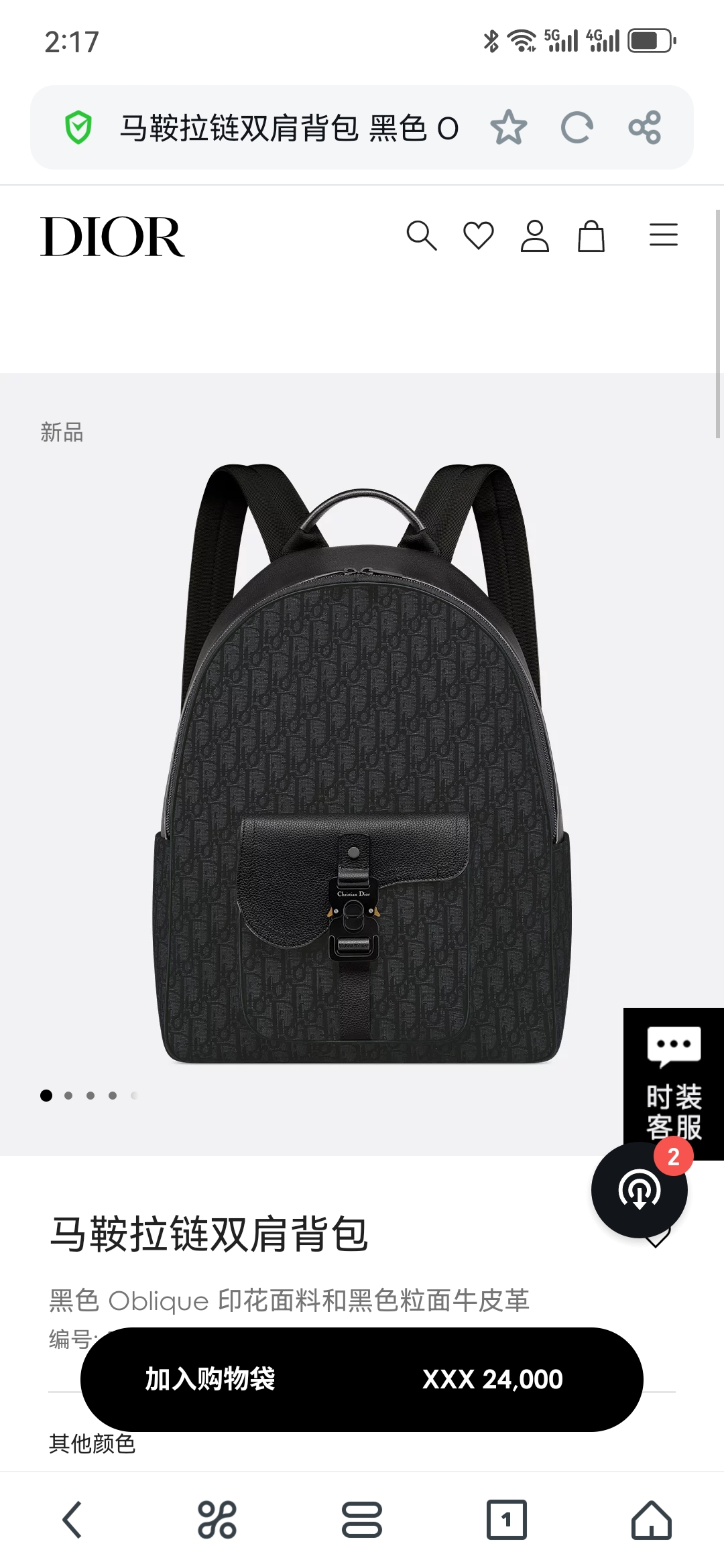Share this page

[644, 127]
